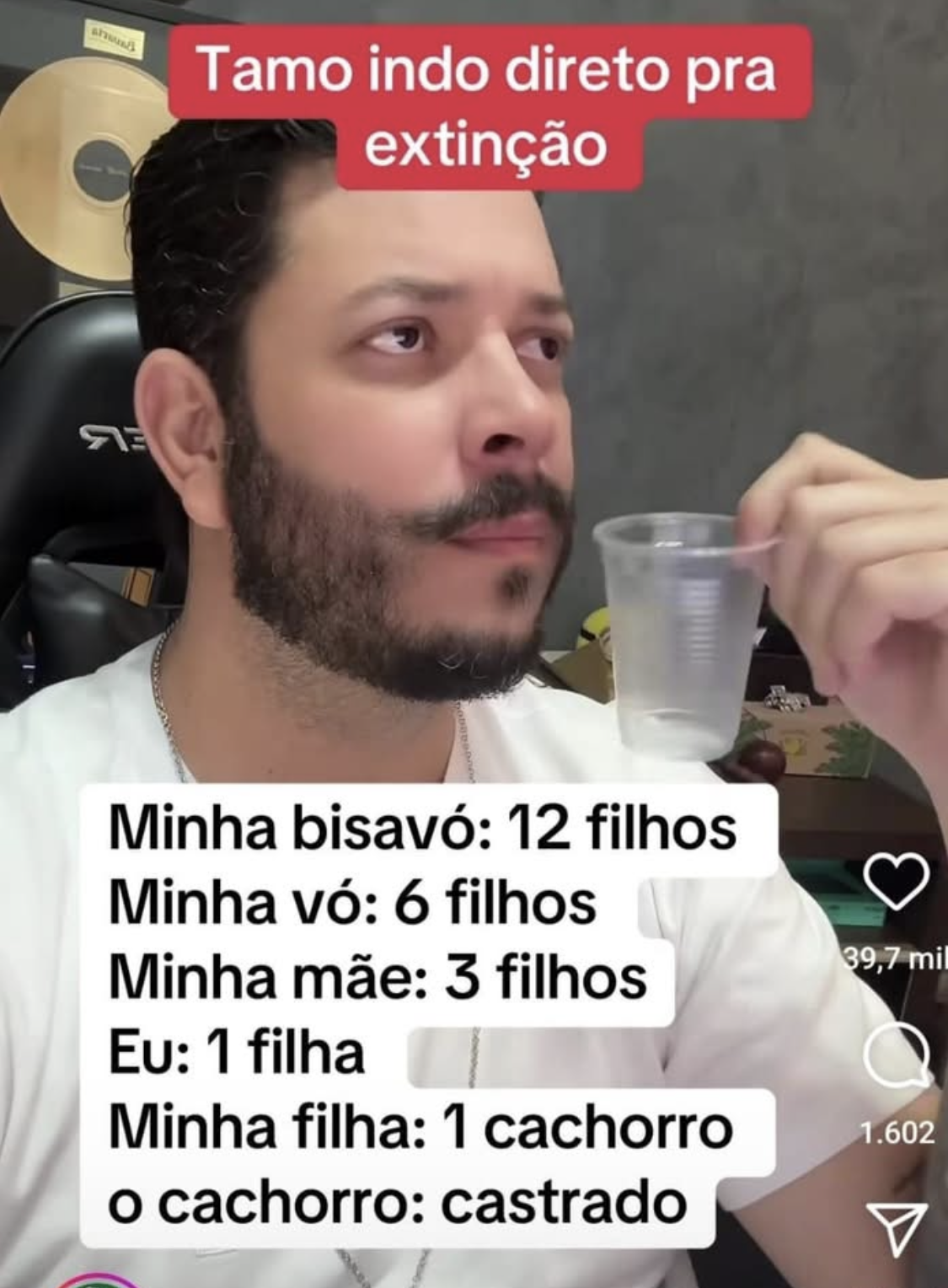Like this reel with the heart icon
This screenshot has height=1288, width=948.
tap(897, 881)
